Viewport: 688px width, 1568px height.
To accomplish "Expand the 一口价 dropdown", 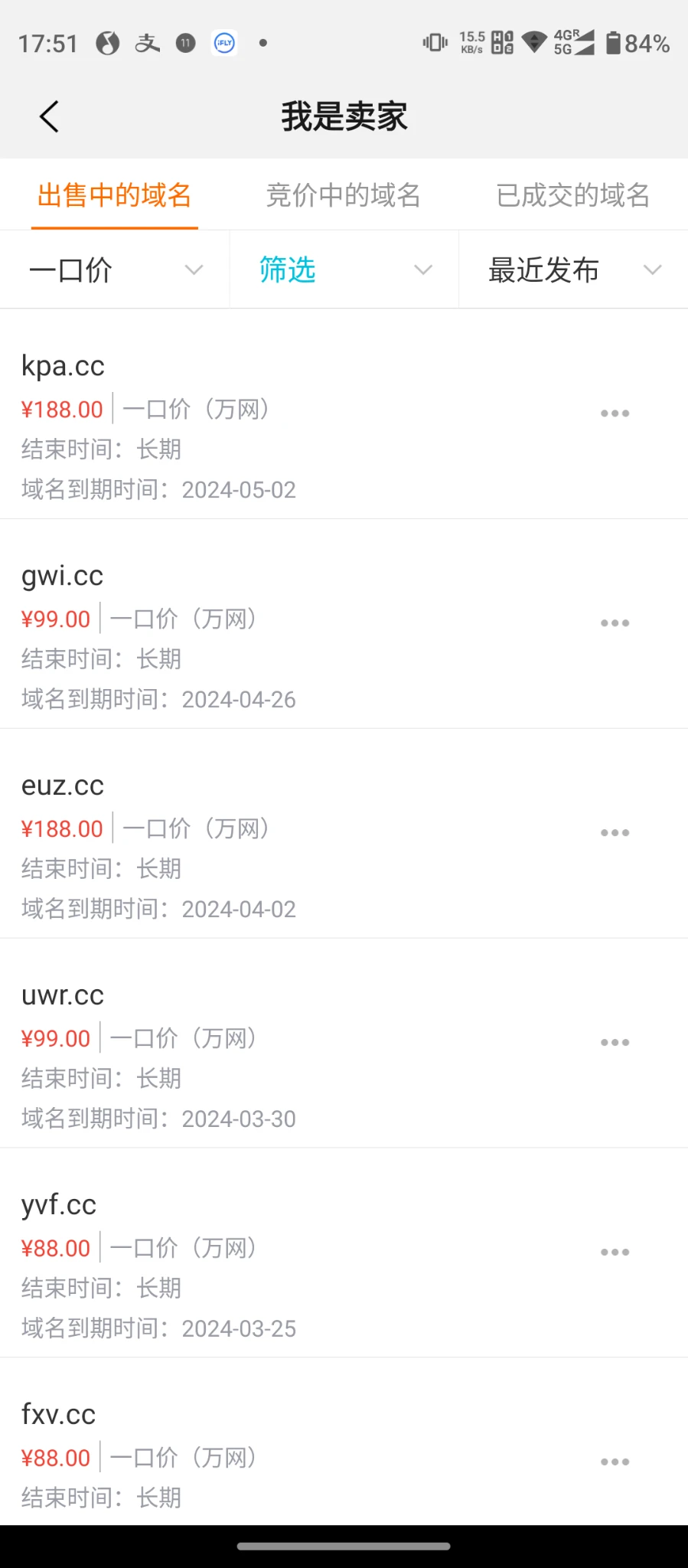I will point(115,269).
